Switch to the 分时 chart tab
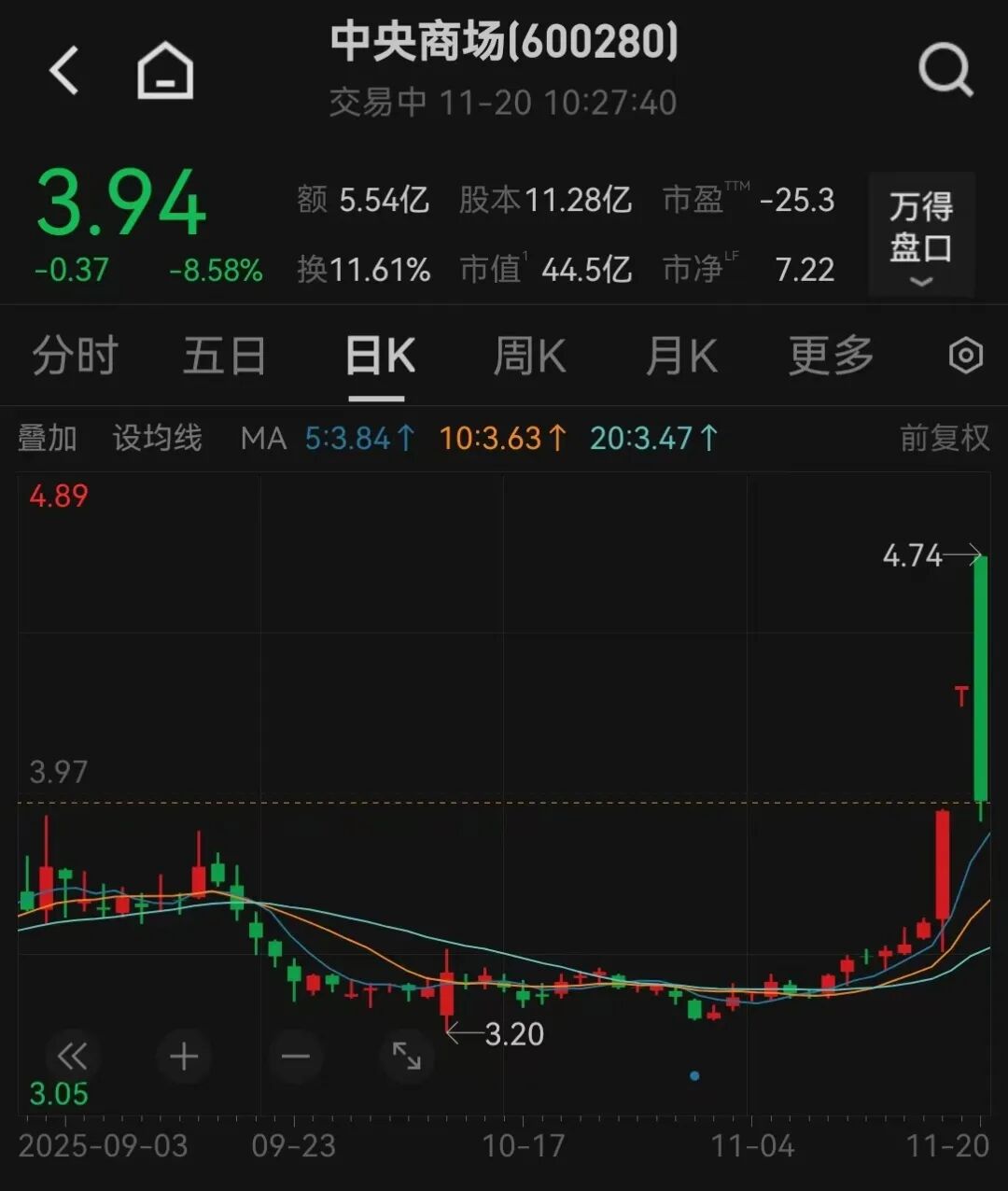Viewport: 1008px width, 1191px height. pyautogui.click(x=75, y=357)
